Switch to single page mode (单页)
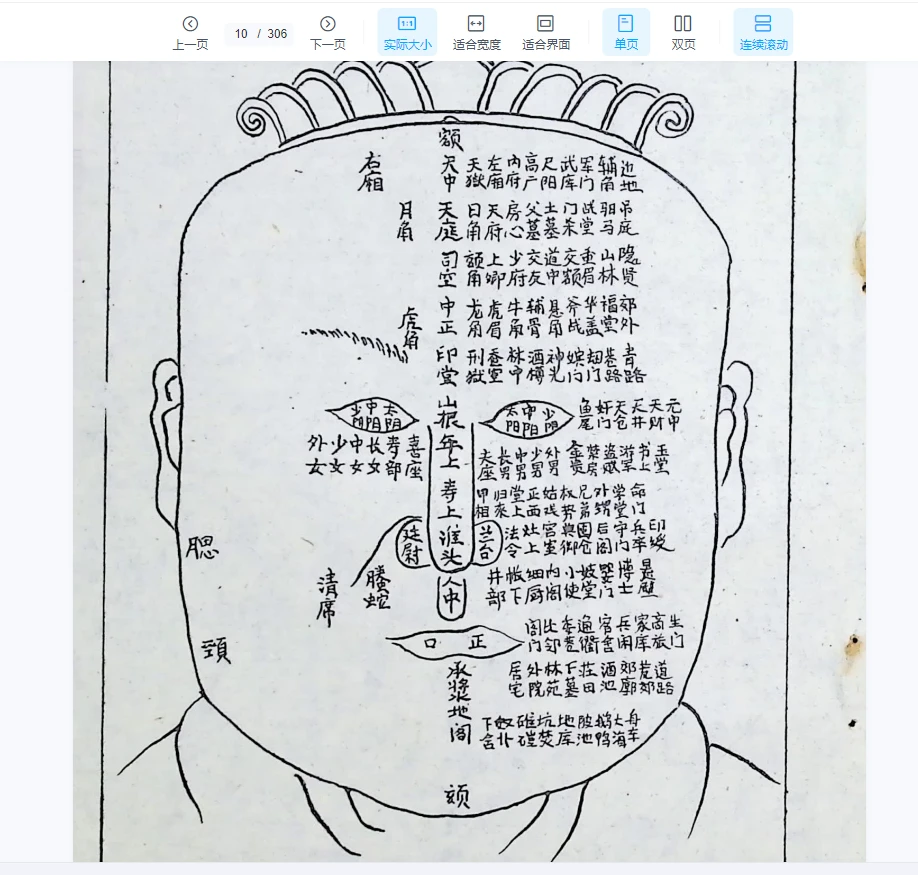The height and width of the screenshot is (875, 918). [626, 32]
